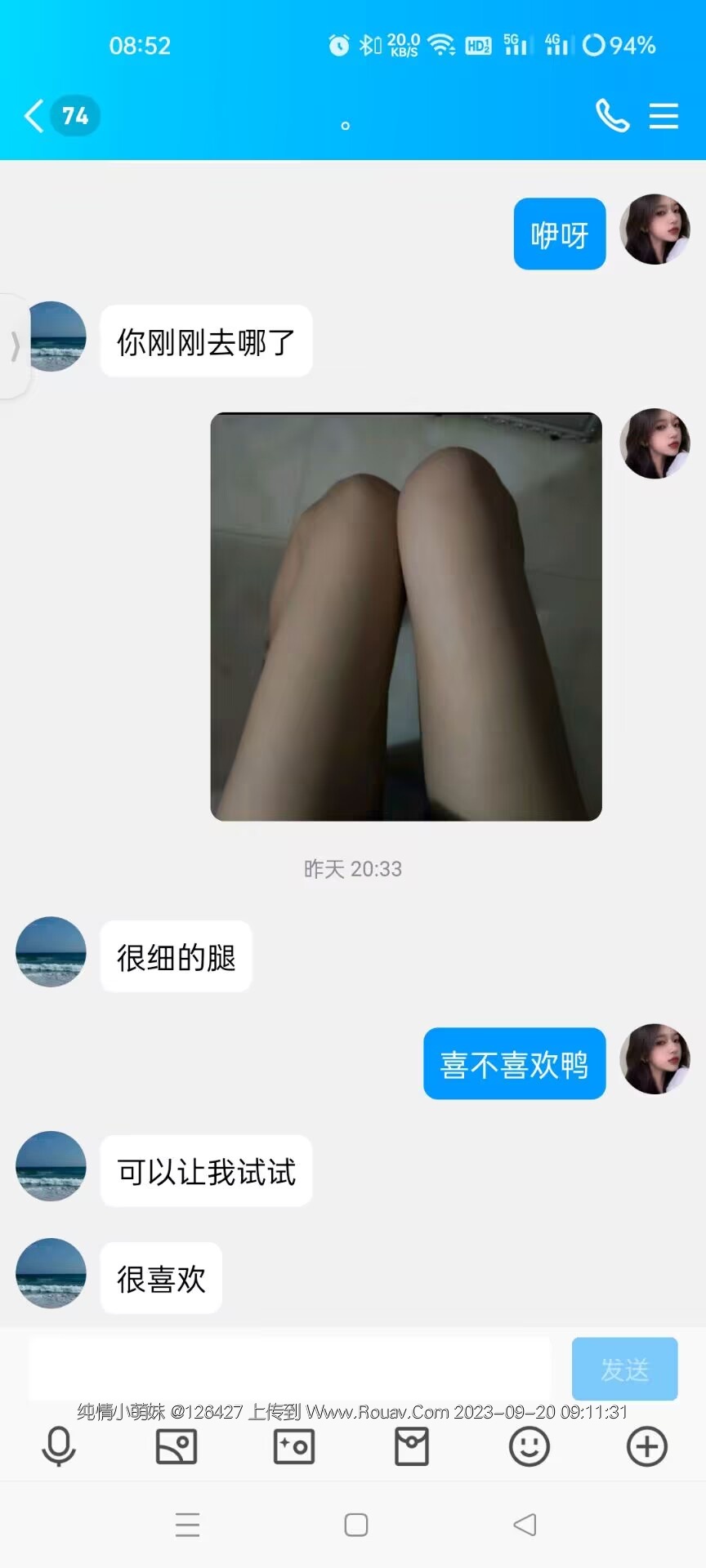Go back to the message list
Screen dimensions: 706x1568
tap(34, 116)
